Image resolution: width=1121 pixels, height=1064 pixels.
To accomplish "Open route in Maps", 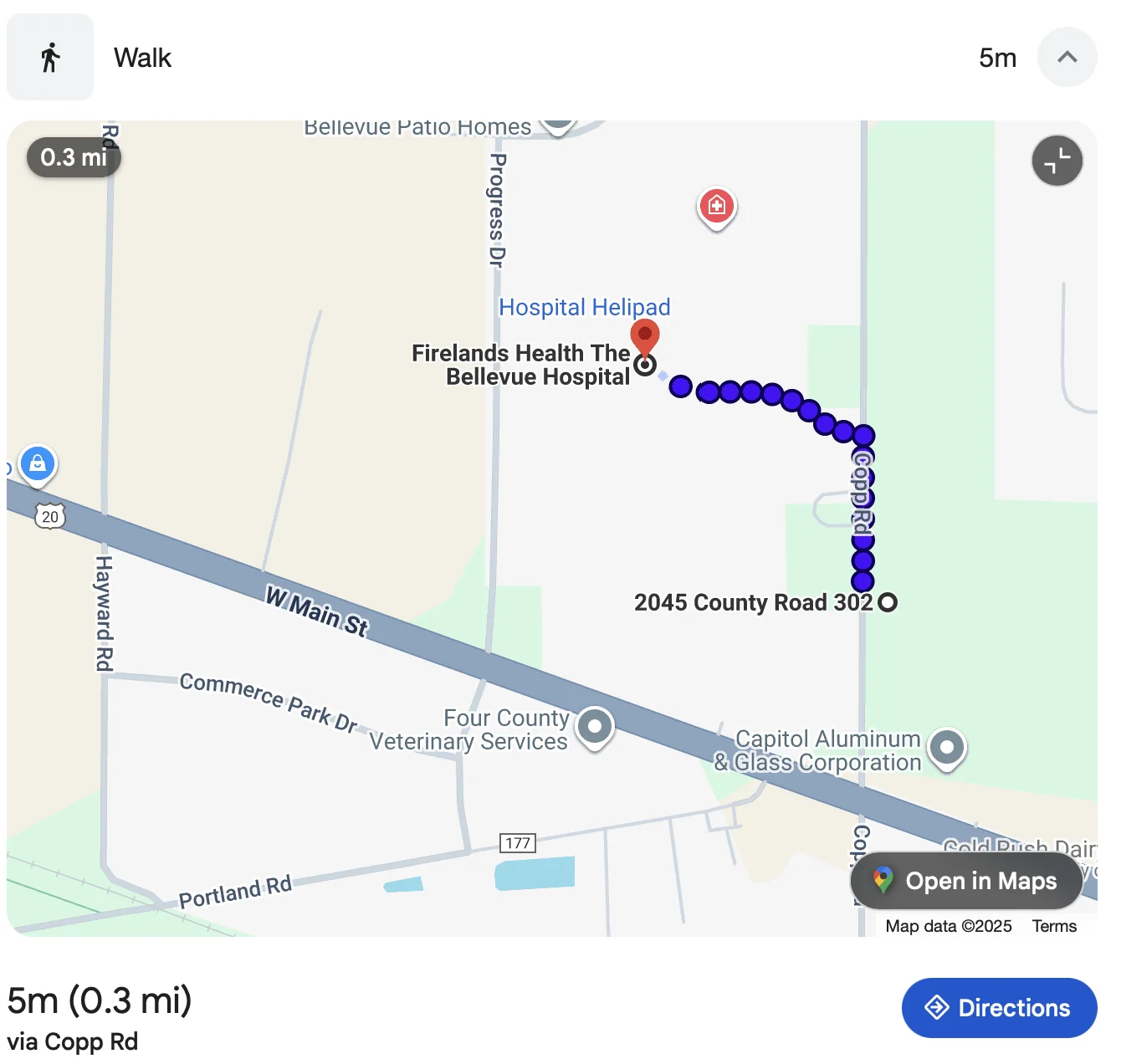I will click(x=966, y=881).
